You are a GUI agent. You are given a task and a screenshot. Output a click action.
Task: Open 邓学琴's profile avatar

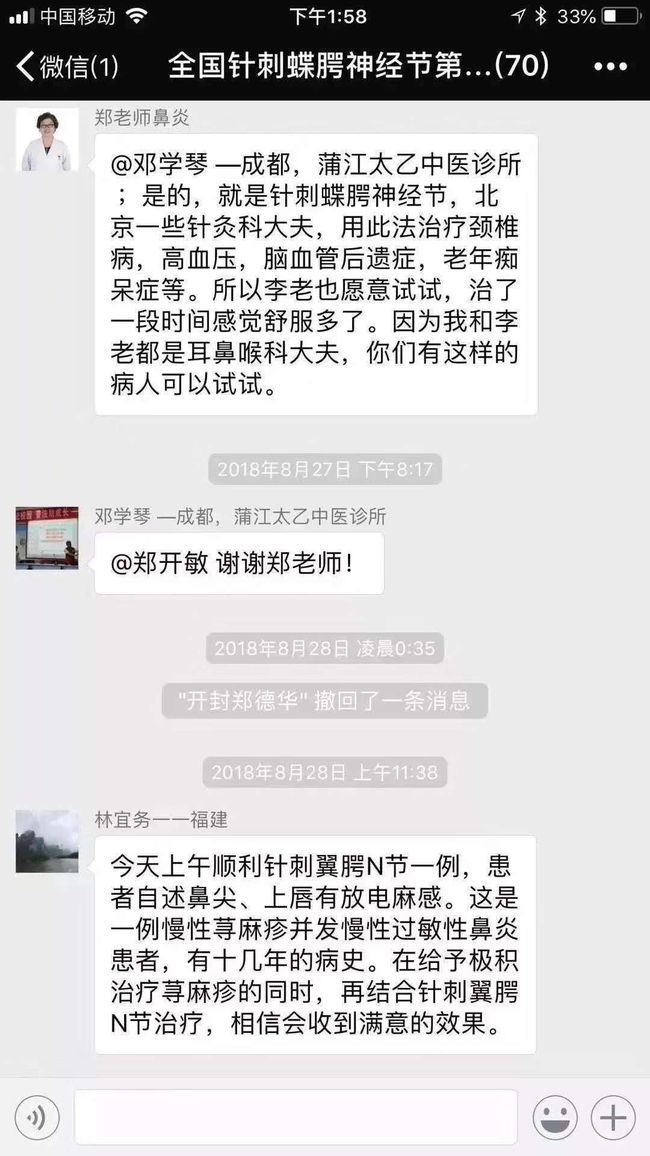[x=47, y=537]
